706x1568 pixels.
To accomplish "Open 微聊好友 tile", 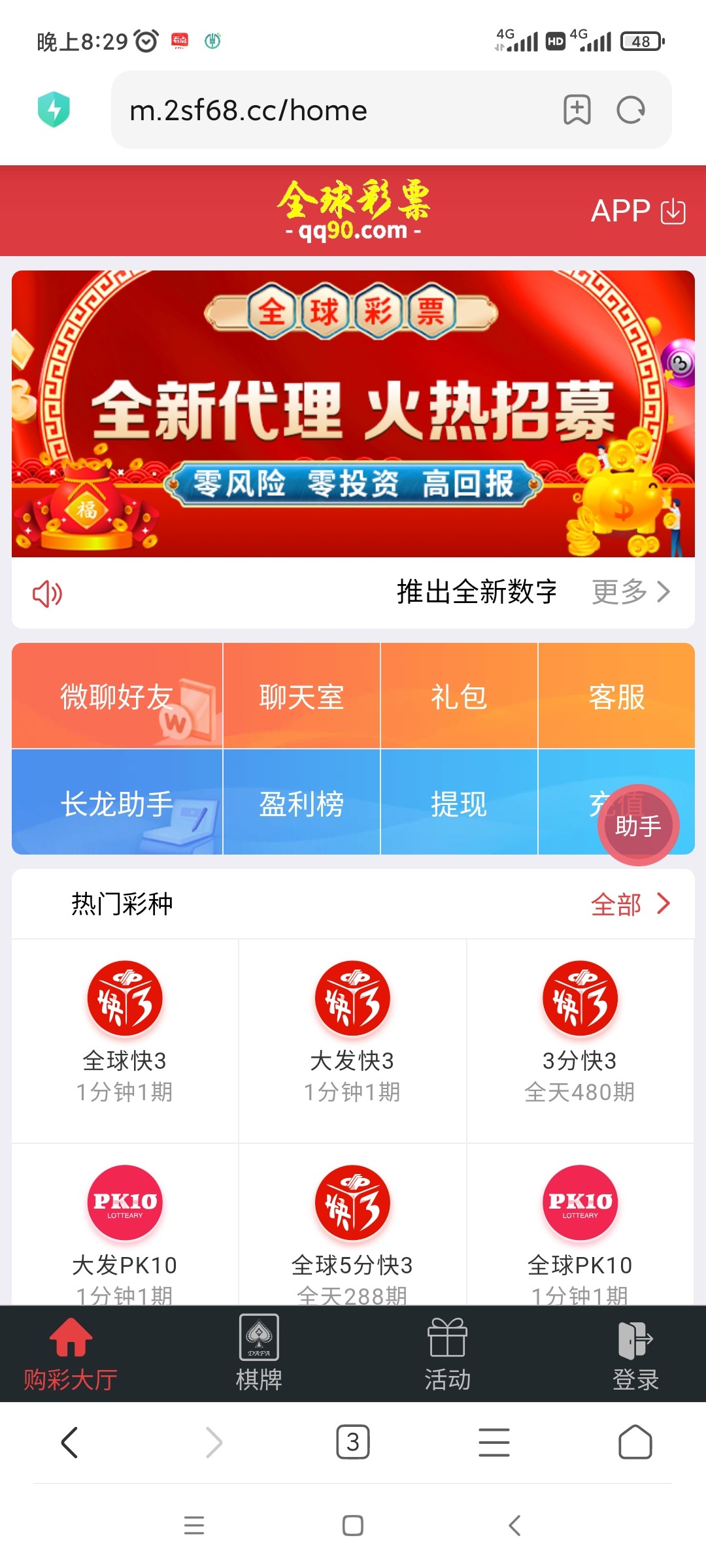I will (117, 696).
